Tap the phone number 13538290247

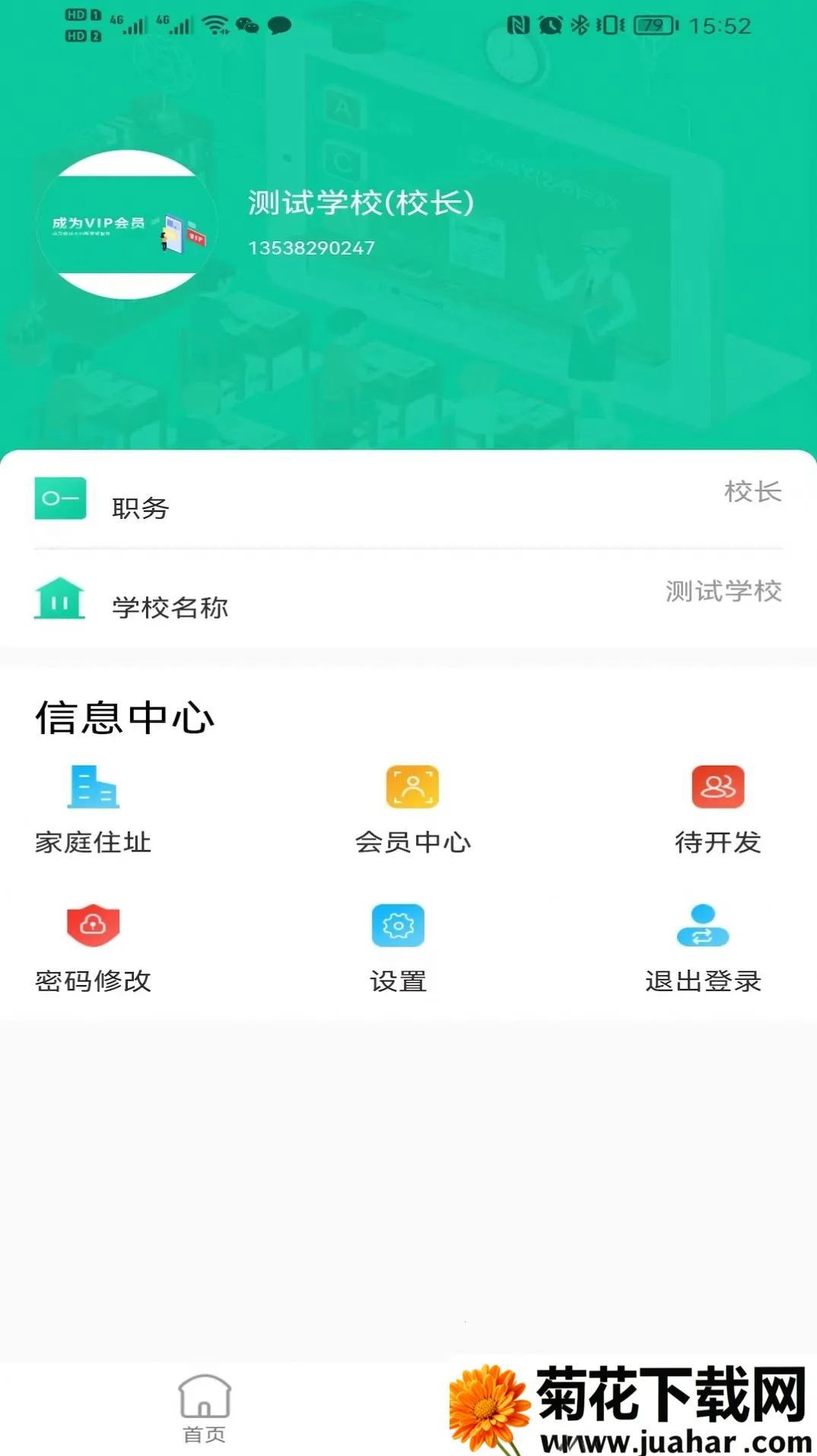click(x=312, y=246)
